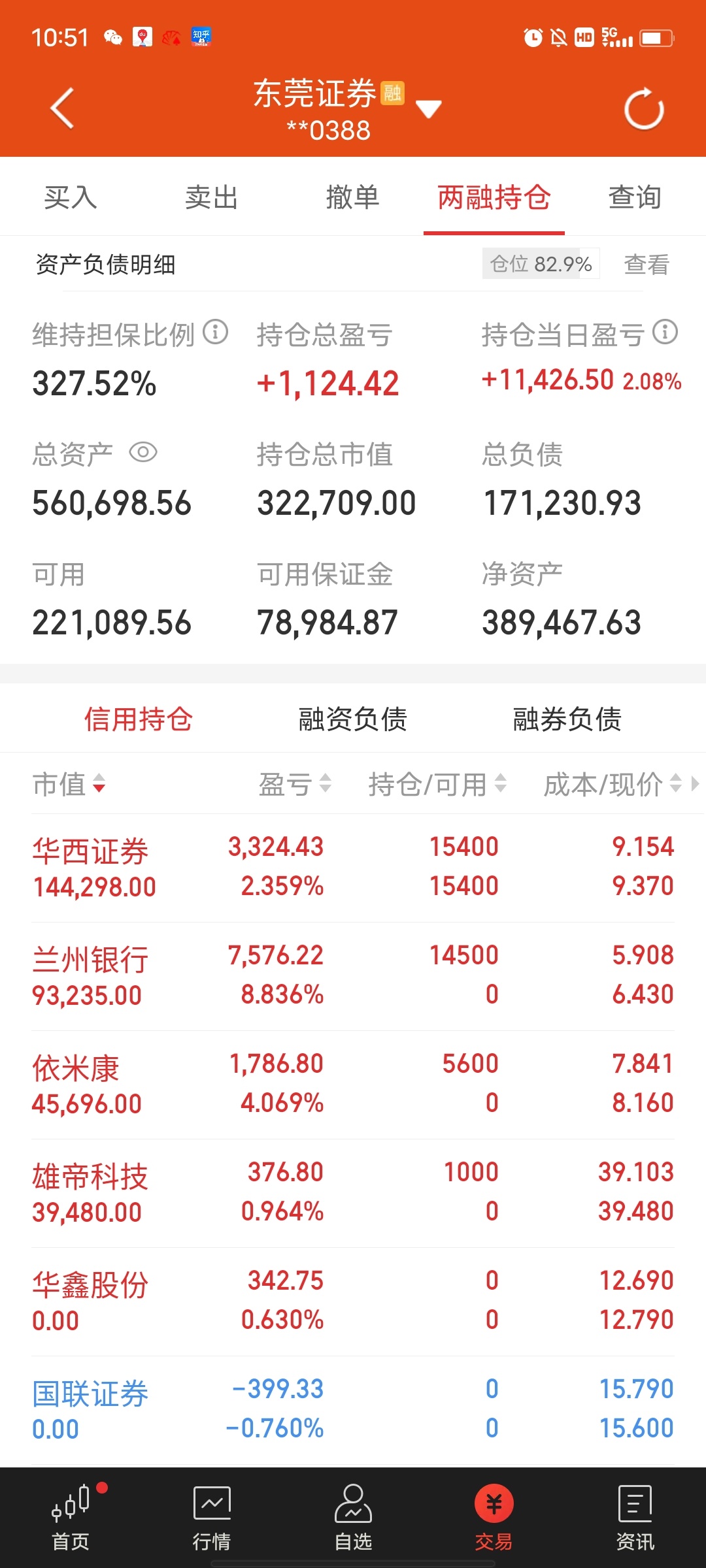Sort holdings by 盈亏
The height and width of the screenshot is (1568, 706).
295,784
